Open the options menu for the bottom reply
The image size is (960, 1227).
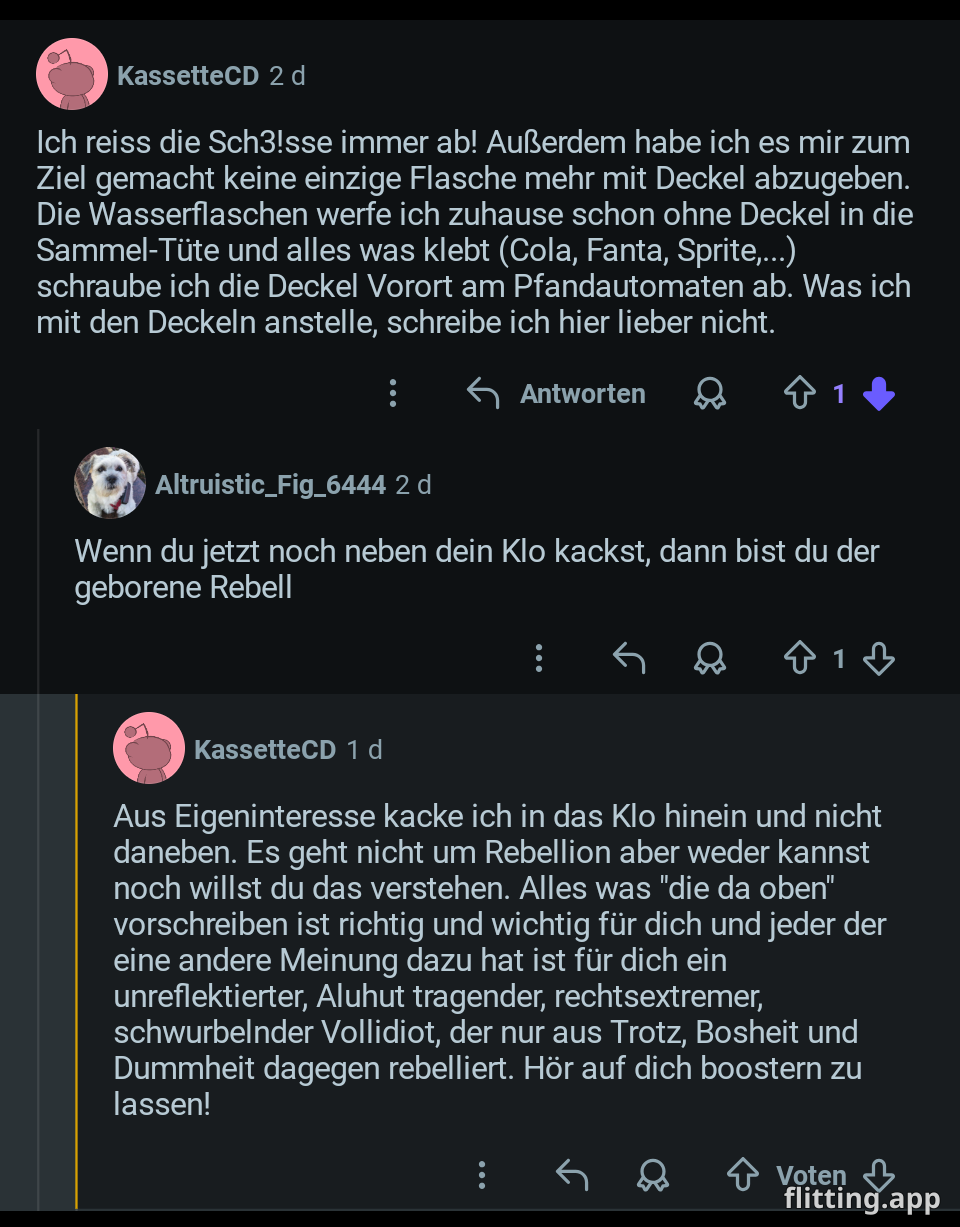click(x=481, y=1176)
